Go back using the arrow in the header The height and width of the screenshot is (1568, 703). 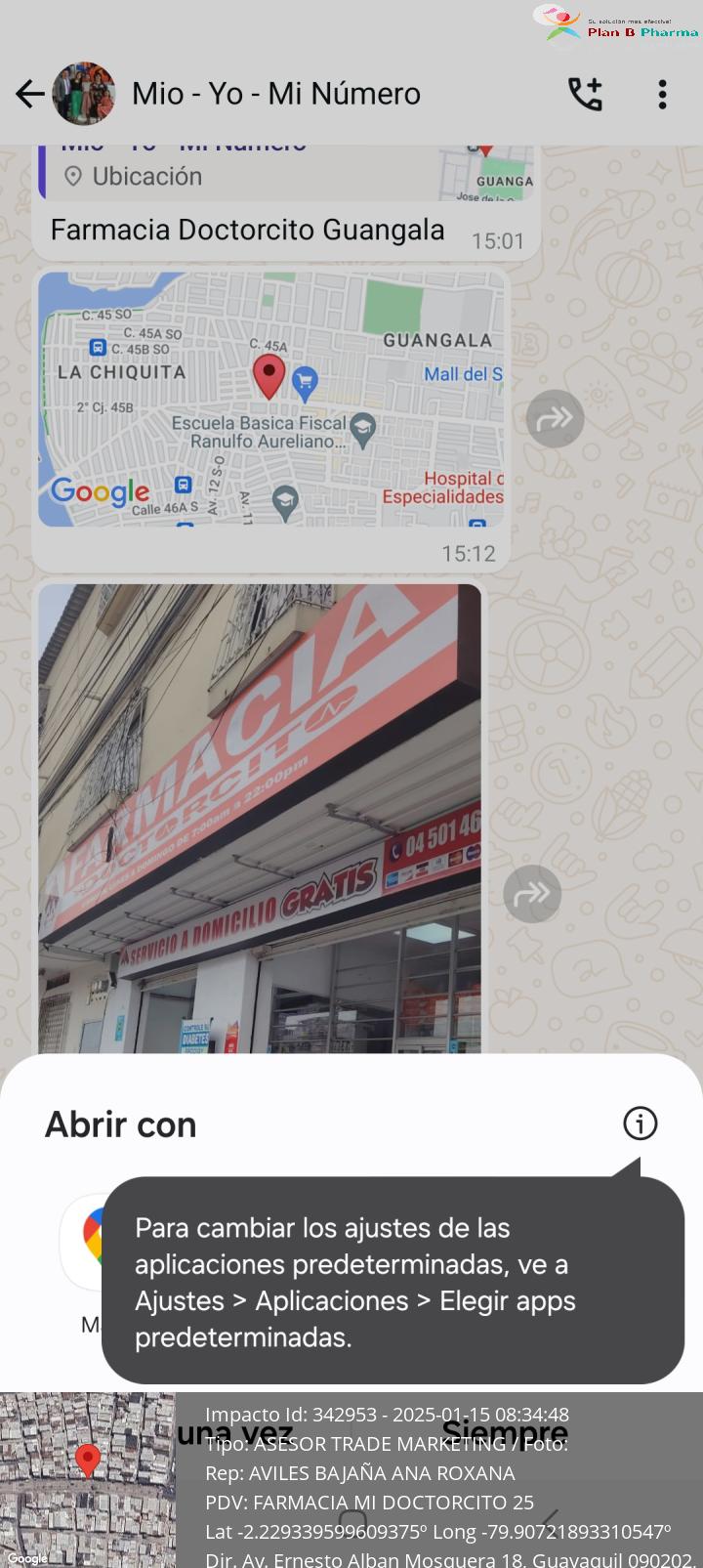pyautogui.click(x=29, y=94)
